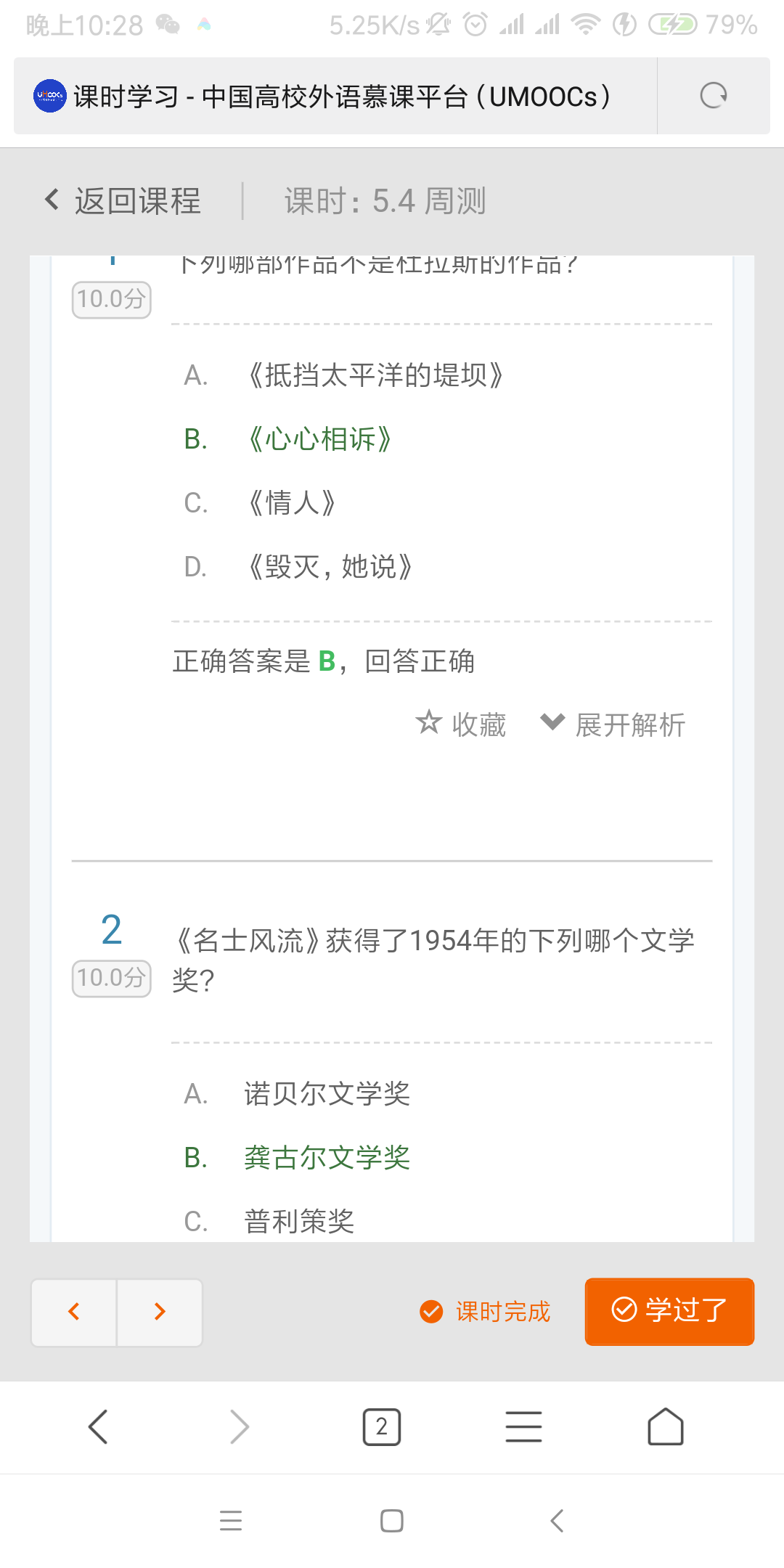The image size is (784, 1568).
Task: Select option B 《心心相诉》
Action: tap(319, 439)
